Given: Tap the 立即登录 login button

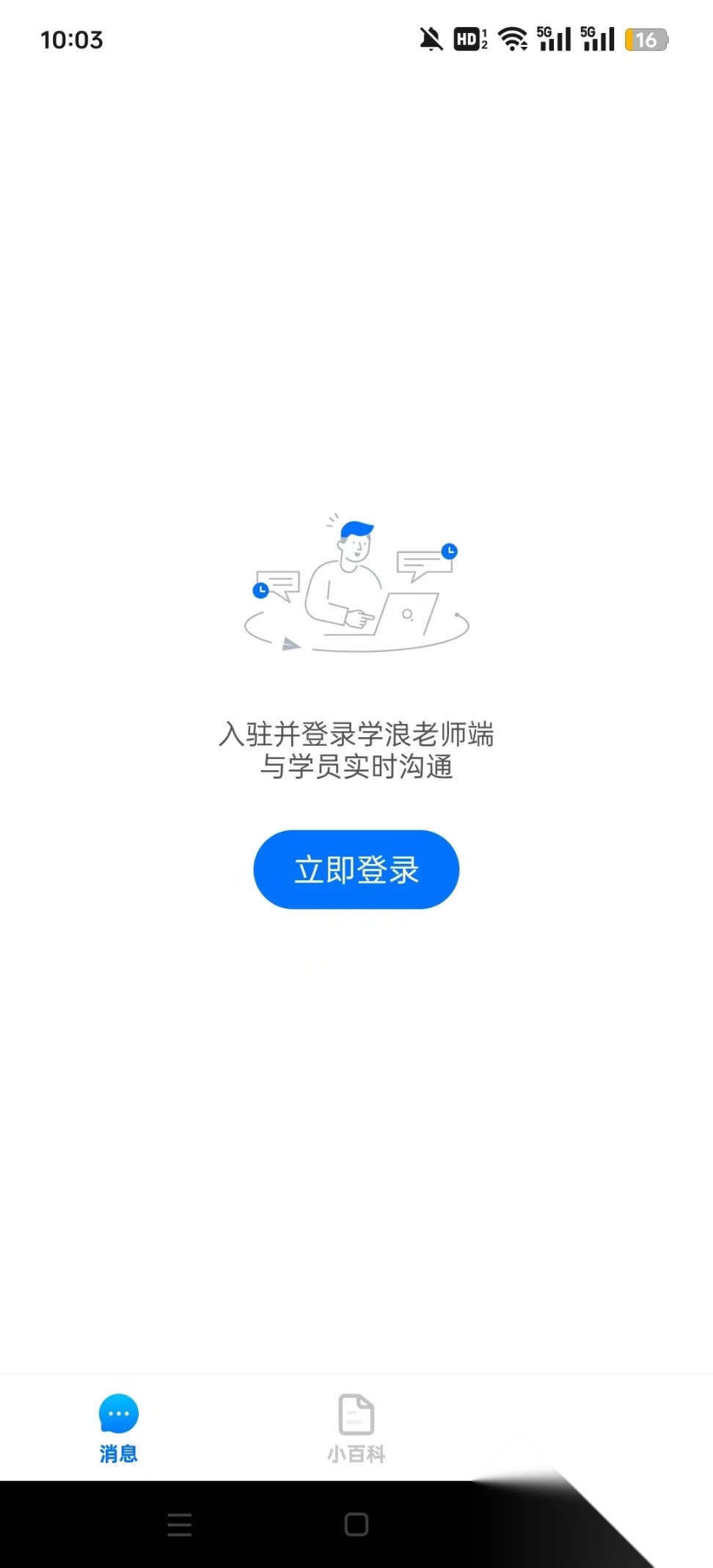Looking at the screenshot, I should coord(355,869).
